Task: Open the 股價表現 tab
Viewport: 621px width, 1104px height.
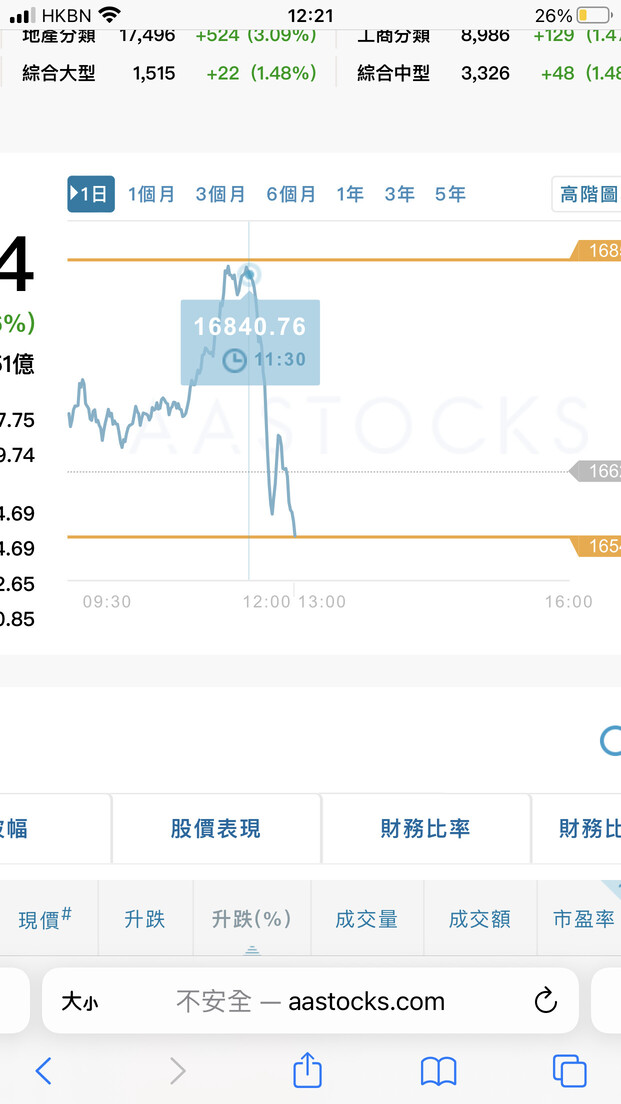Action: coord(216,829)
